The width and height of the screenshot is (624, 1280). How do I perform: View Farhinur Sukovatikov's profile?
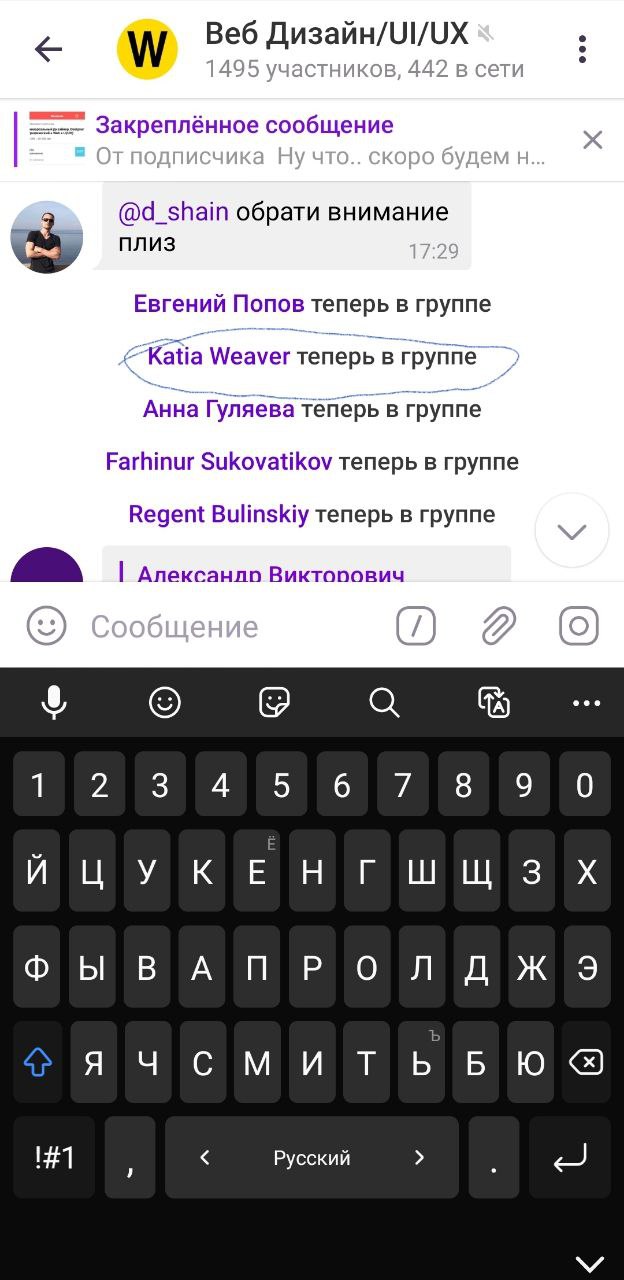(x=219, y=462)
